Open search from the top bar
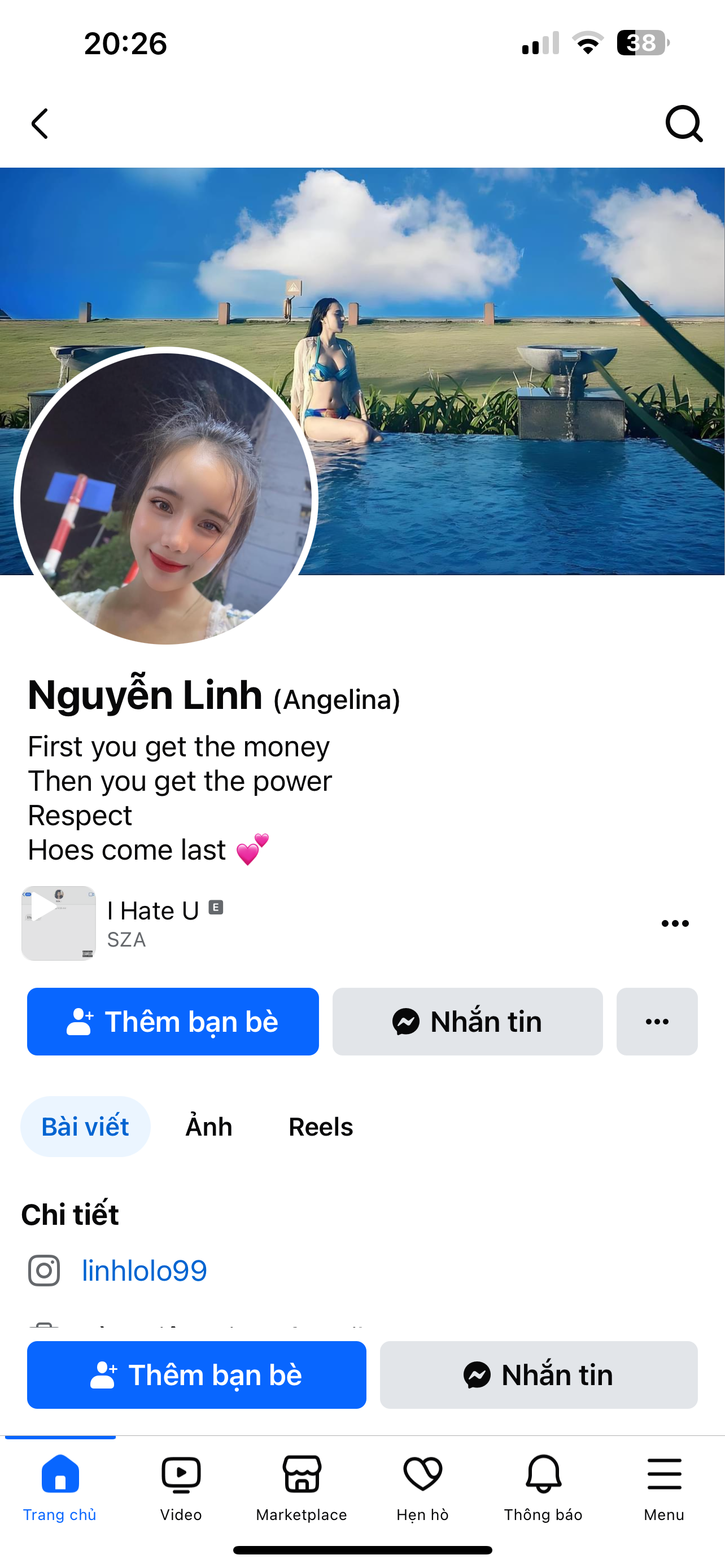This screenshot has width=725, height=1568. point(684,124)
